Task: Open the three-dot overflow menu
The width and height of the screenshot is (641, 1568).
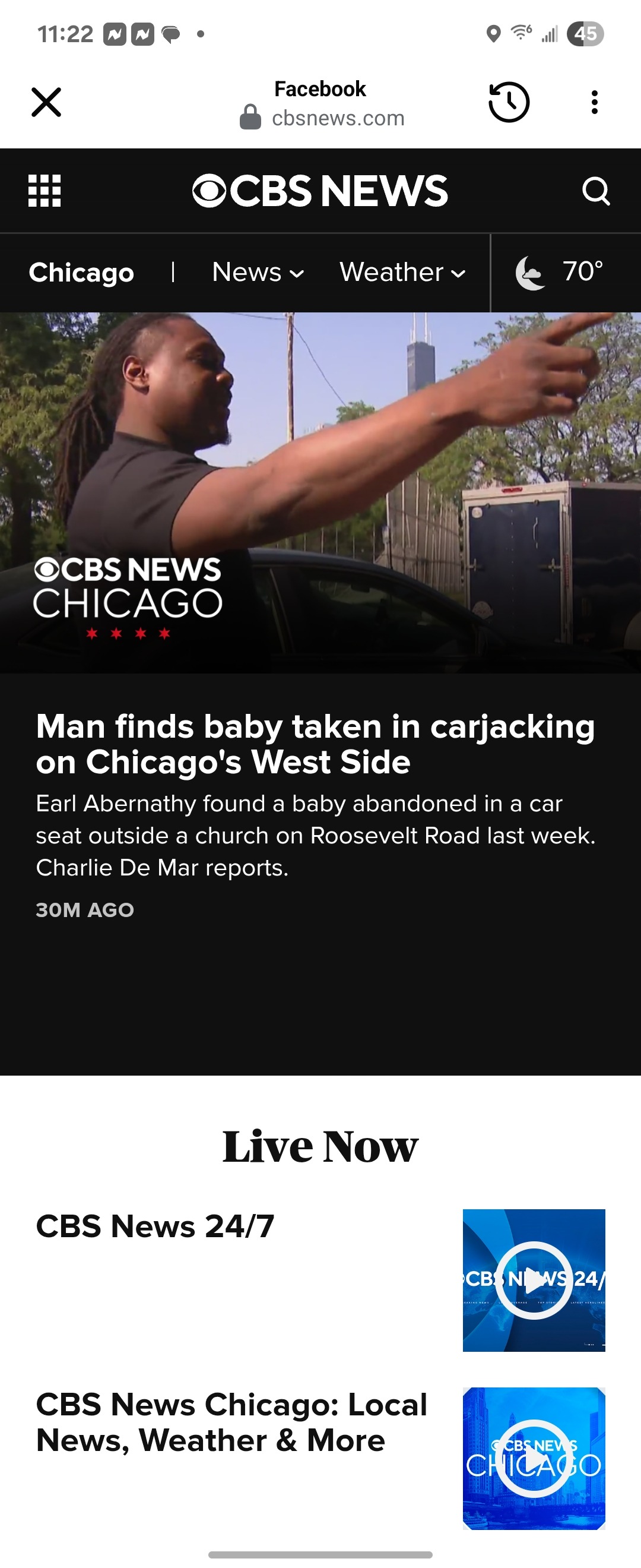Action: pos(594,102)
